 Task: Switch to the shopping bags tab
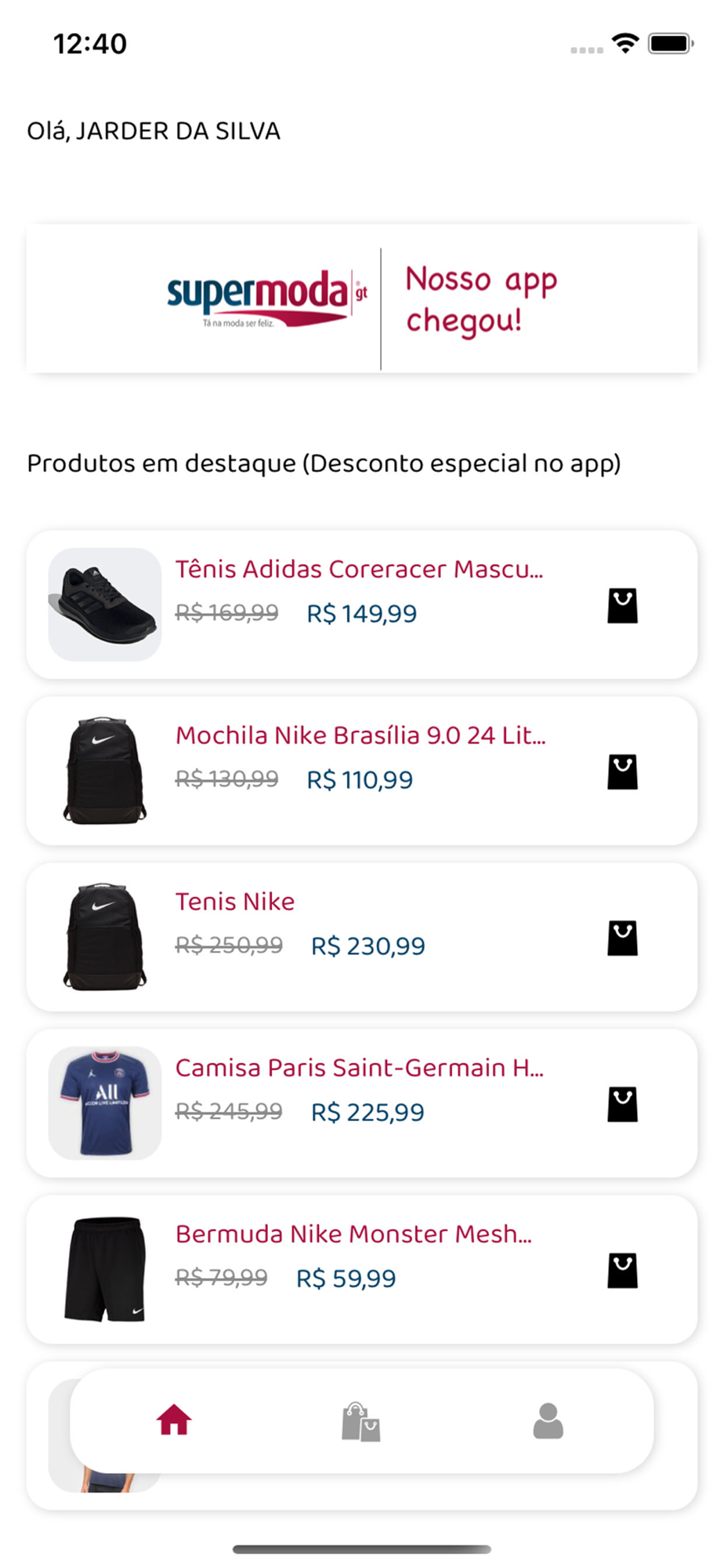point(361,1421)
